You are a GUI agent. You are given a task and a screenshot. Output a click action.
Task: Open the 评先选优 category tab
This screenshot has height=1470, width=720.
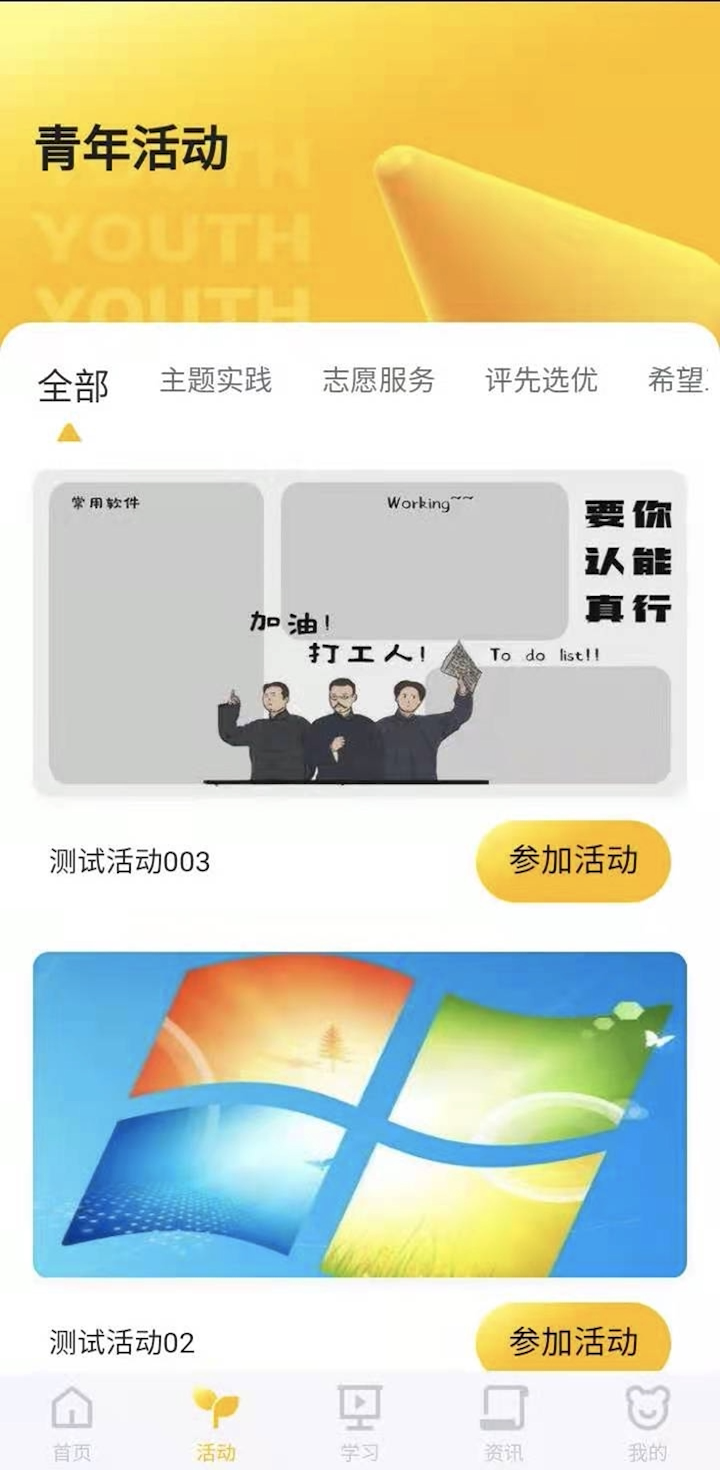click(542, 380)
